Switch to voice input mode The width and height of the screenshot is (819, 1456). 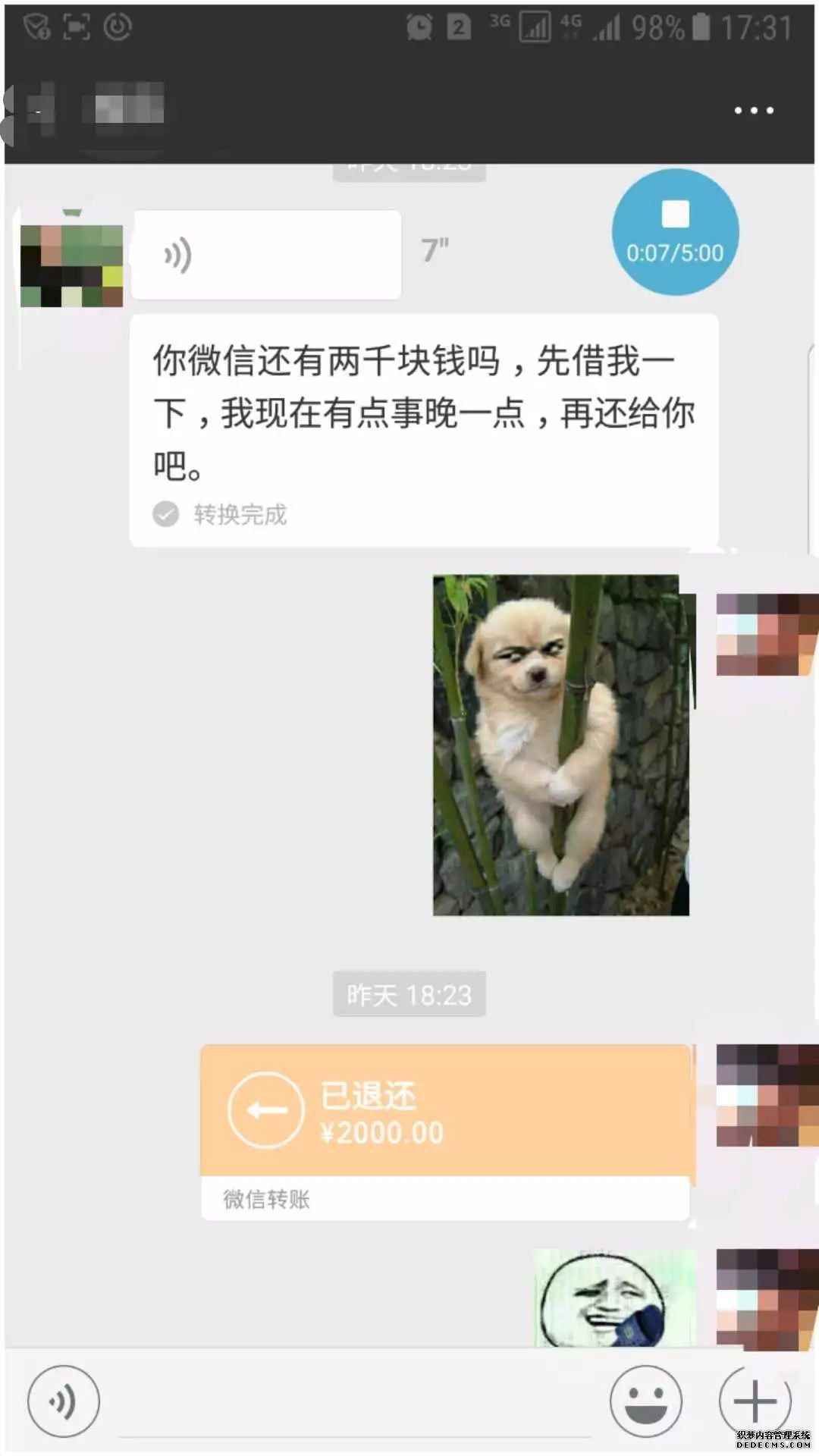64,1401
